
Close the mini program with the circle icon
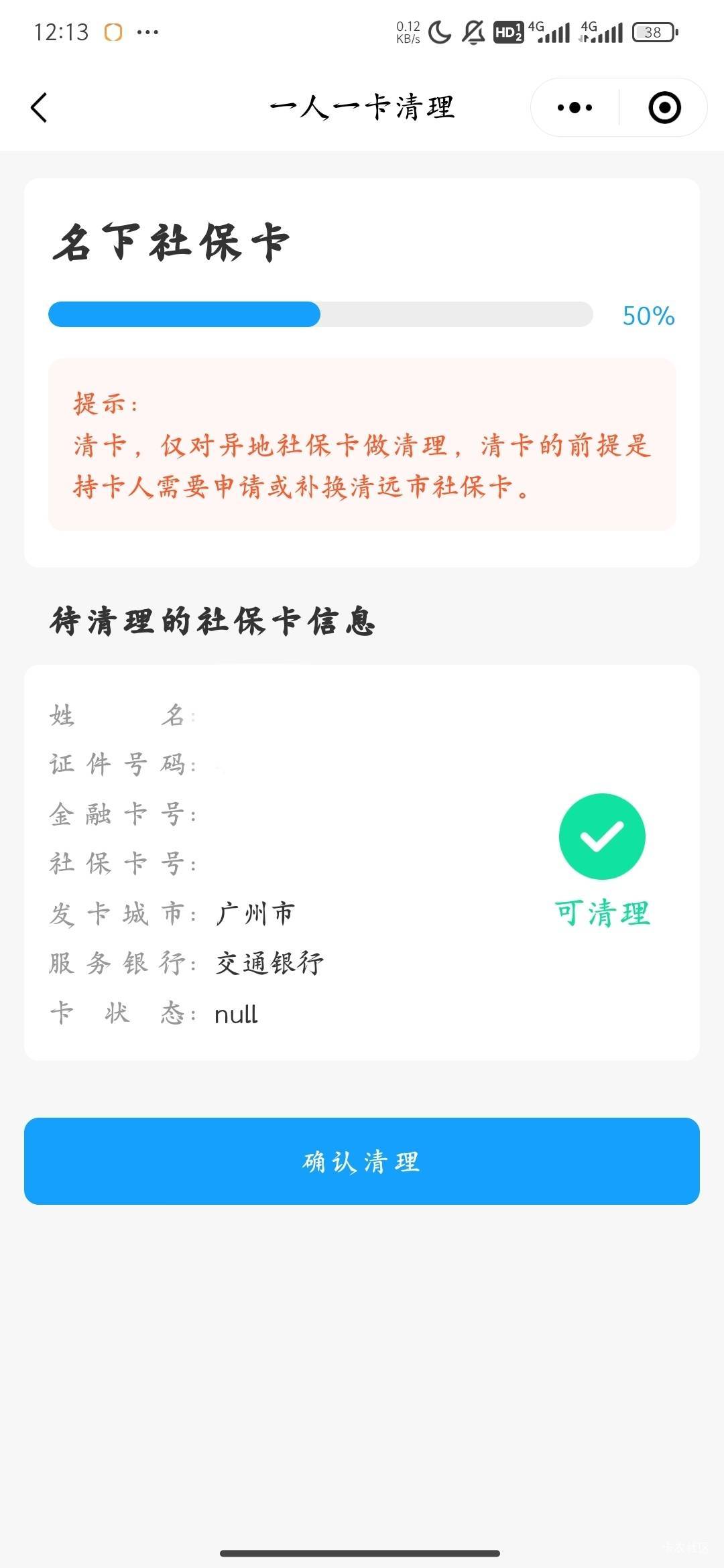664,107
